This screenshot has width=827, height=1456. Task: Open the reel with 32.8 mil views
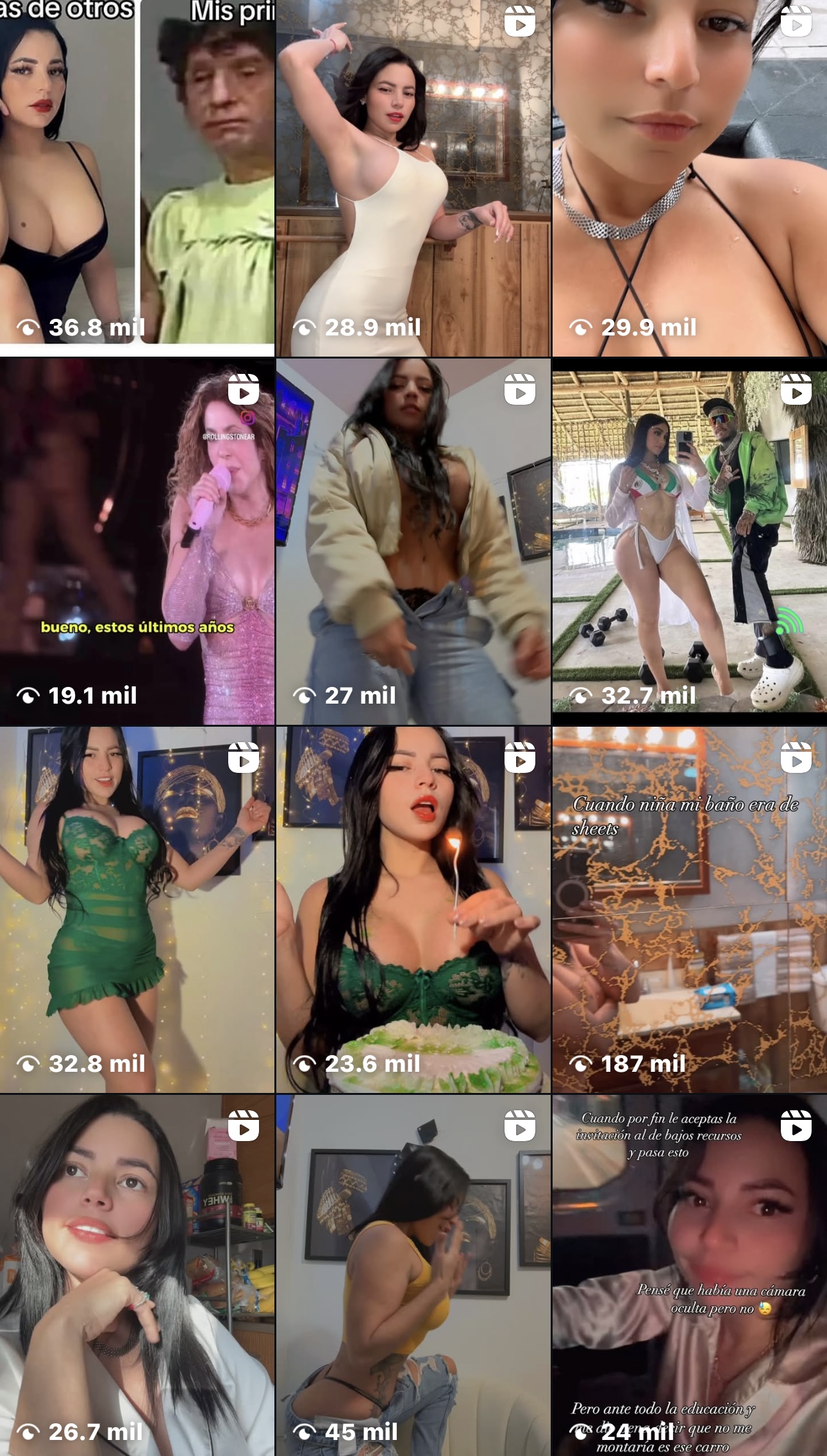point(137,910)
